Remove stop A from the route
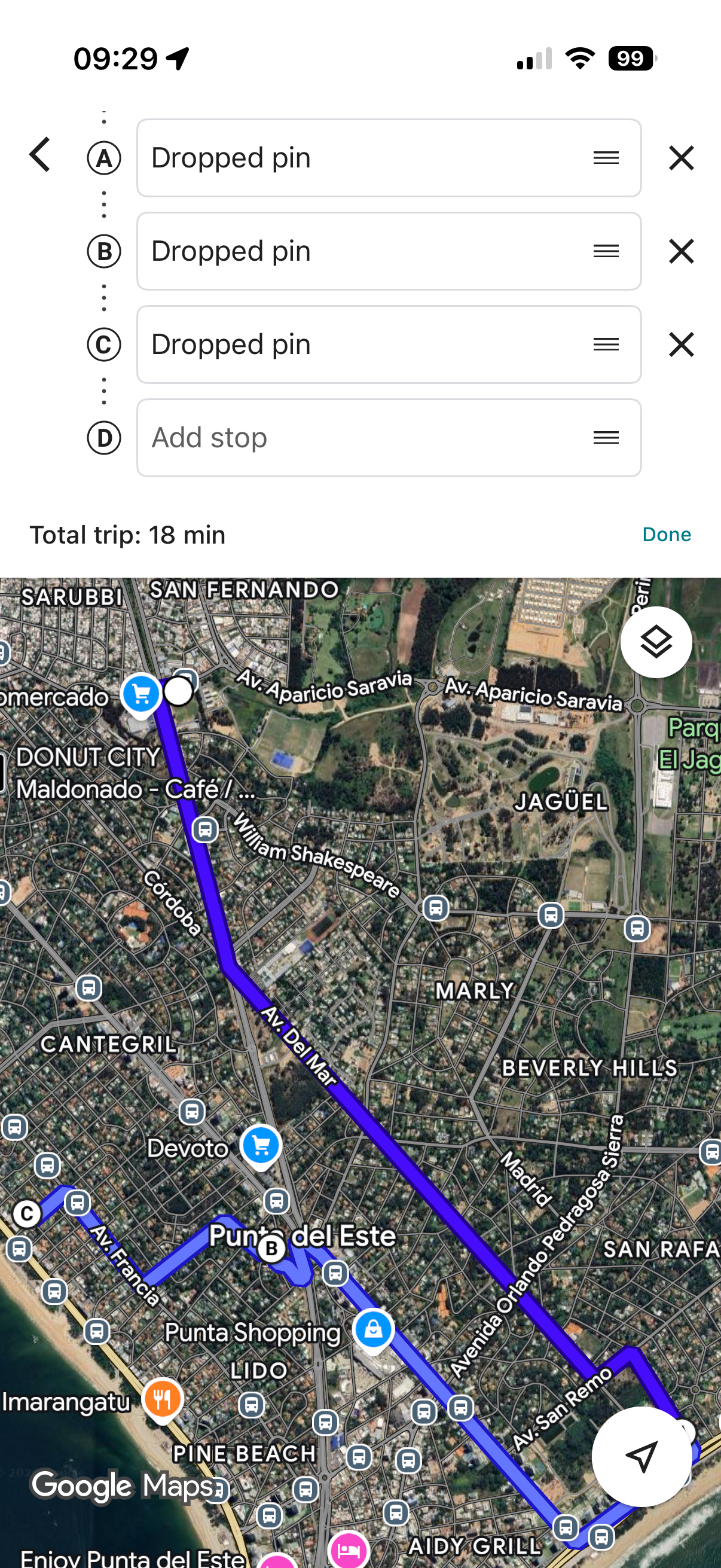The width and height of the screenshot is (721, 1568). [681, 158]
